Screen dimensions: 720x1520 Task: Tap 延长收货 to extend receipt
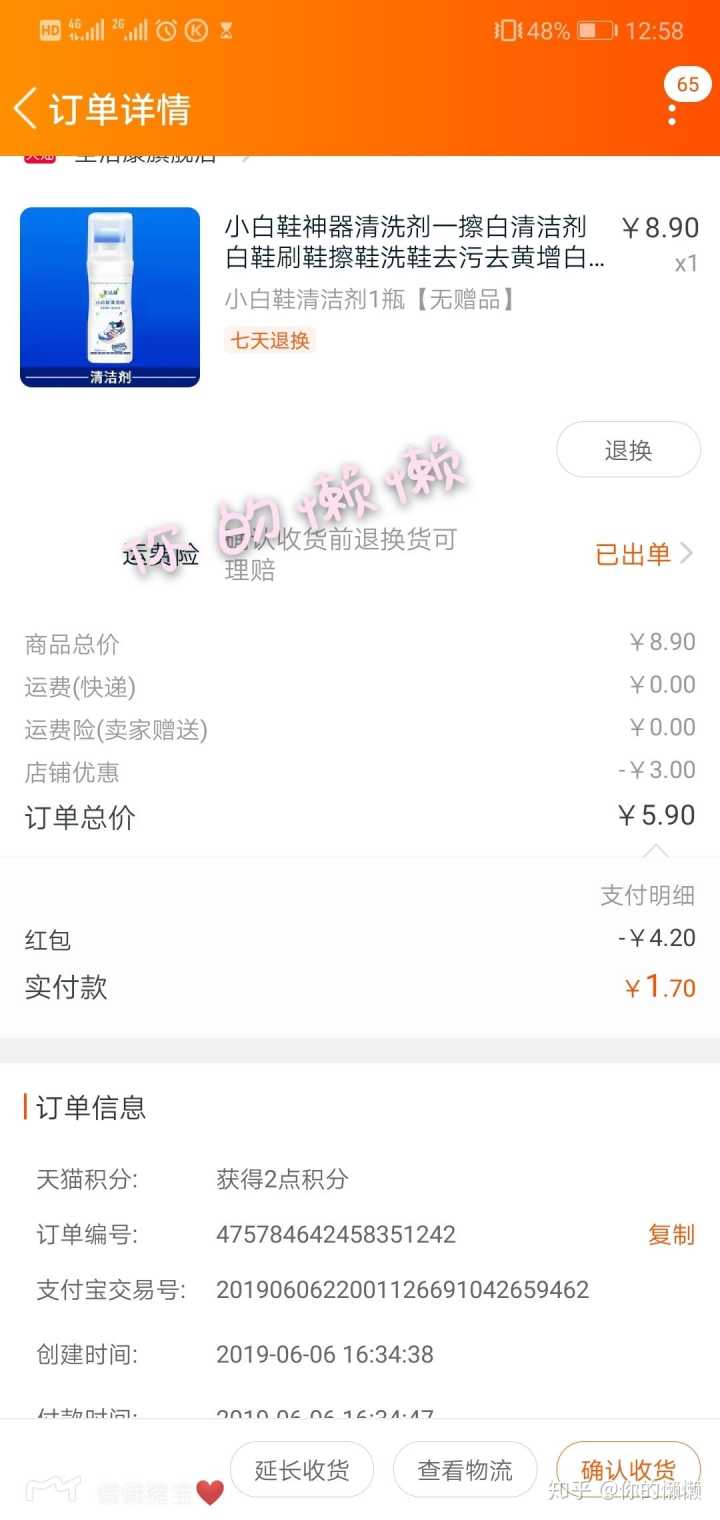coord(302,1470)
